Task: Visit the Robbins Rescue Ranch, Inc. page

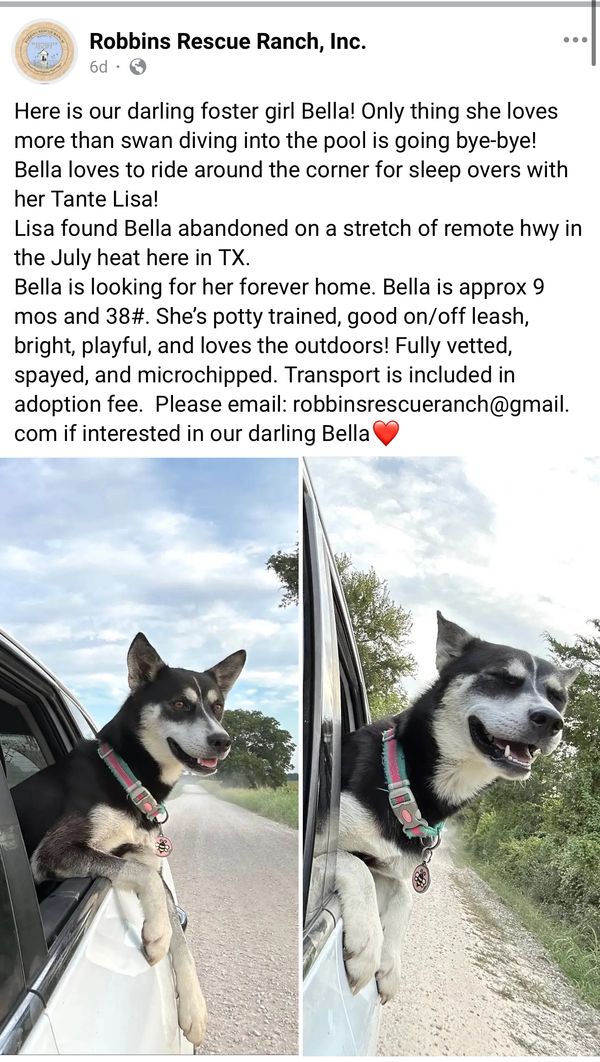Action: pyautogui.click(x=227, y=41)
